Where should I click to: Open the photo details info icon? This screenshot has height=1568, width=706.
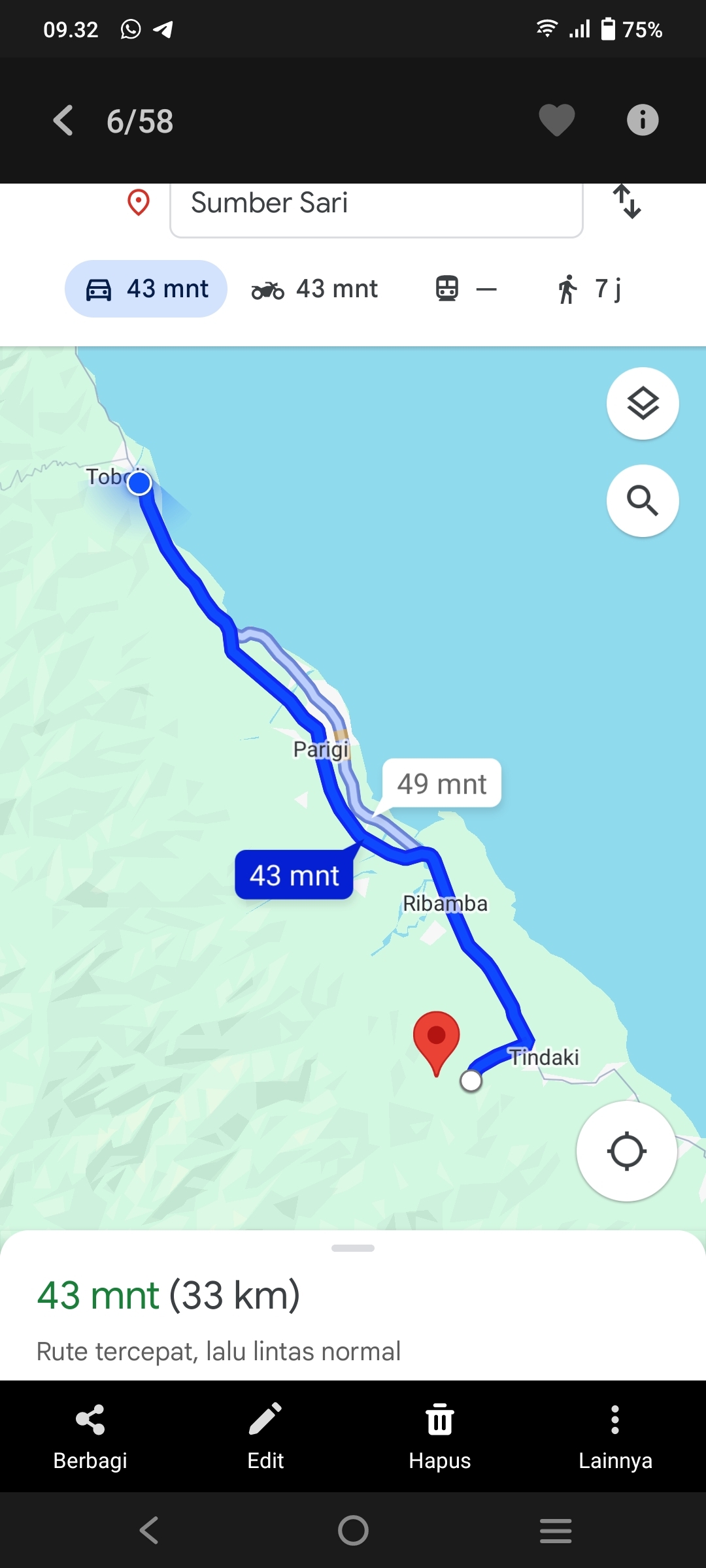pyautogui.click(x=643, y=121)
